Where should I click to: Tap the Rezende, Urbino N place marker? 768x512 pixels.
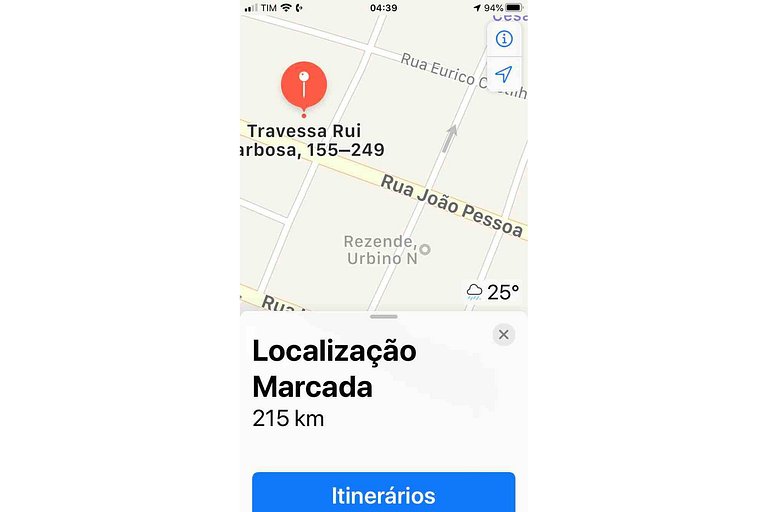point(425,249)
